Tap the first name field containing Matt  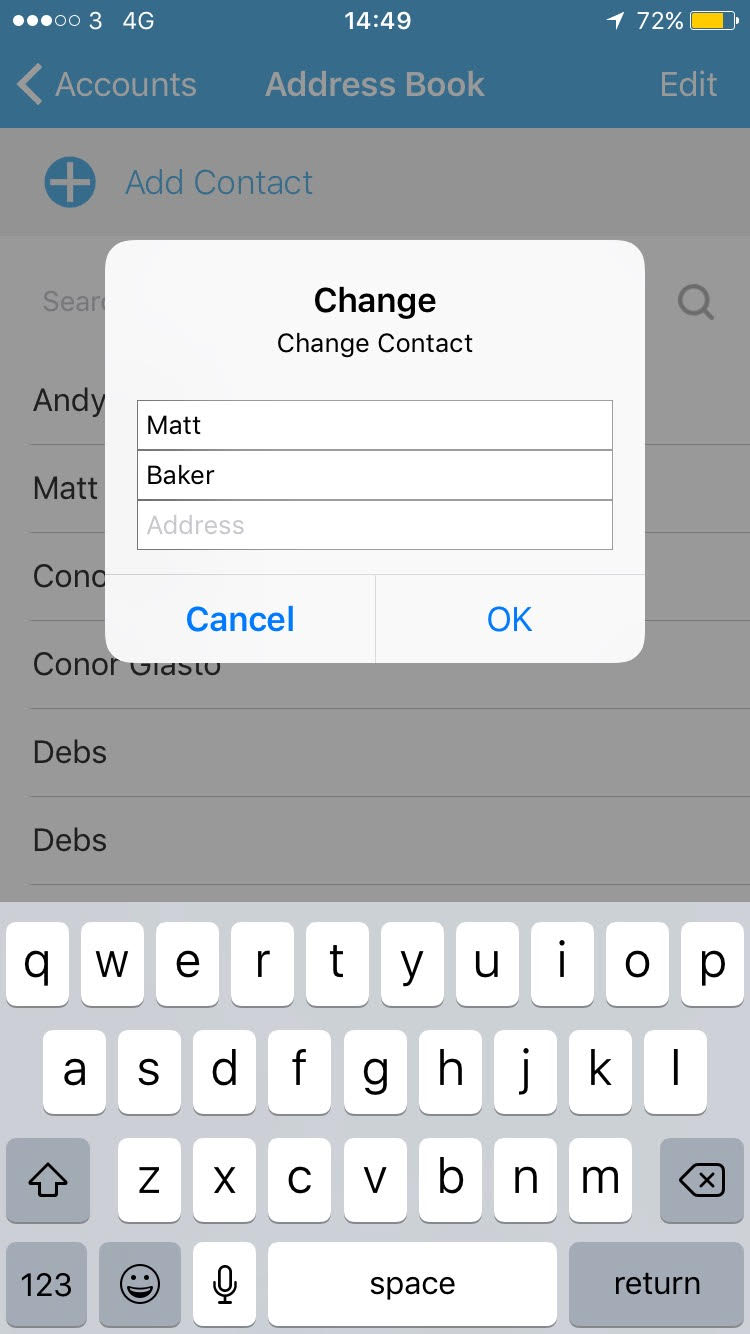[375, 425]
